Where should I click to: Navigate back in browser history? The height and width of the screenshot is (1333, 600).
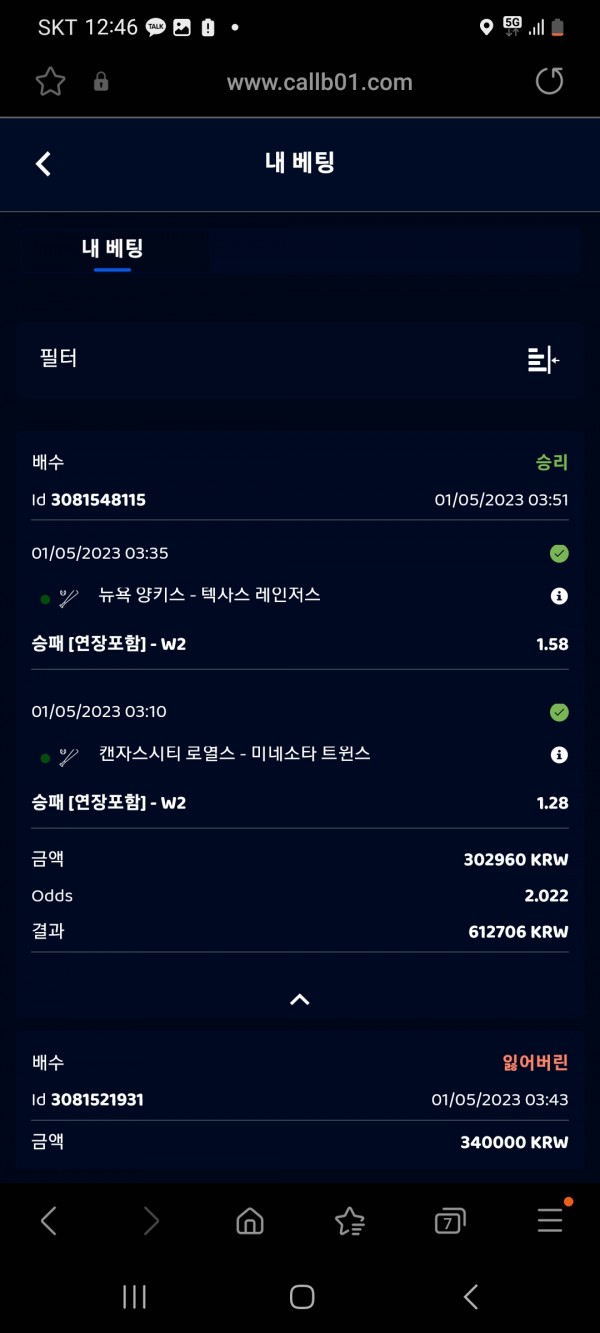tap(48, 1221)
